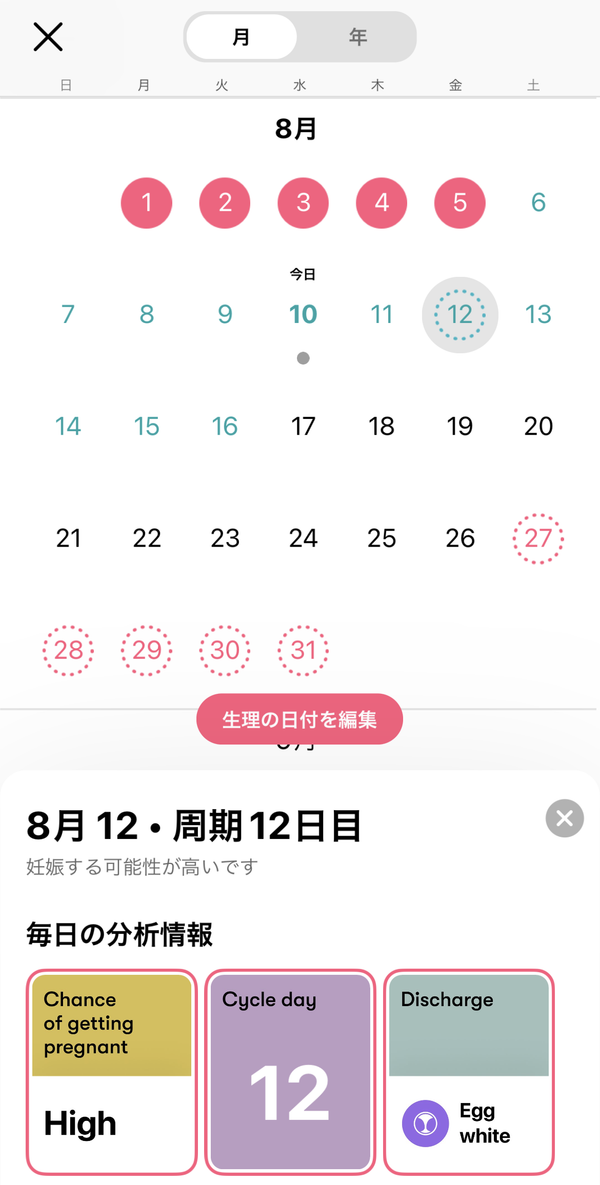Tap 生理の日付を編集 button
600x1185 pixels.
[299, 719]
